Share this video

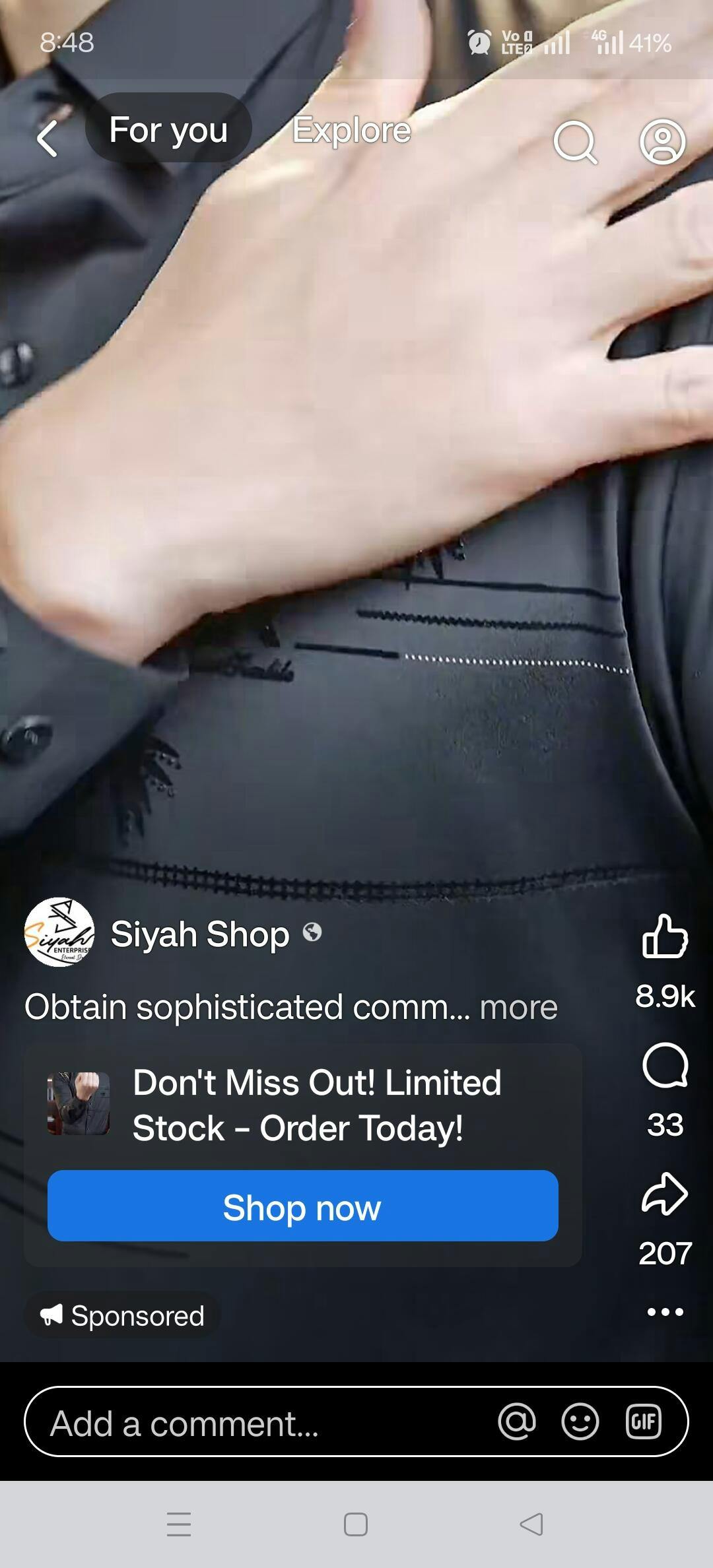pyautogui.click(x=665, y=1194)
